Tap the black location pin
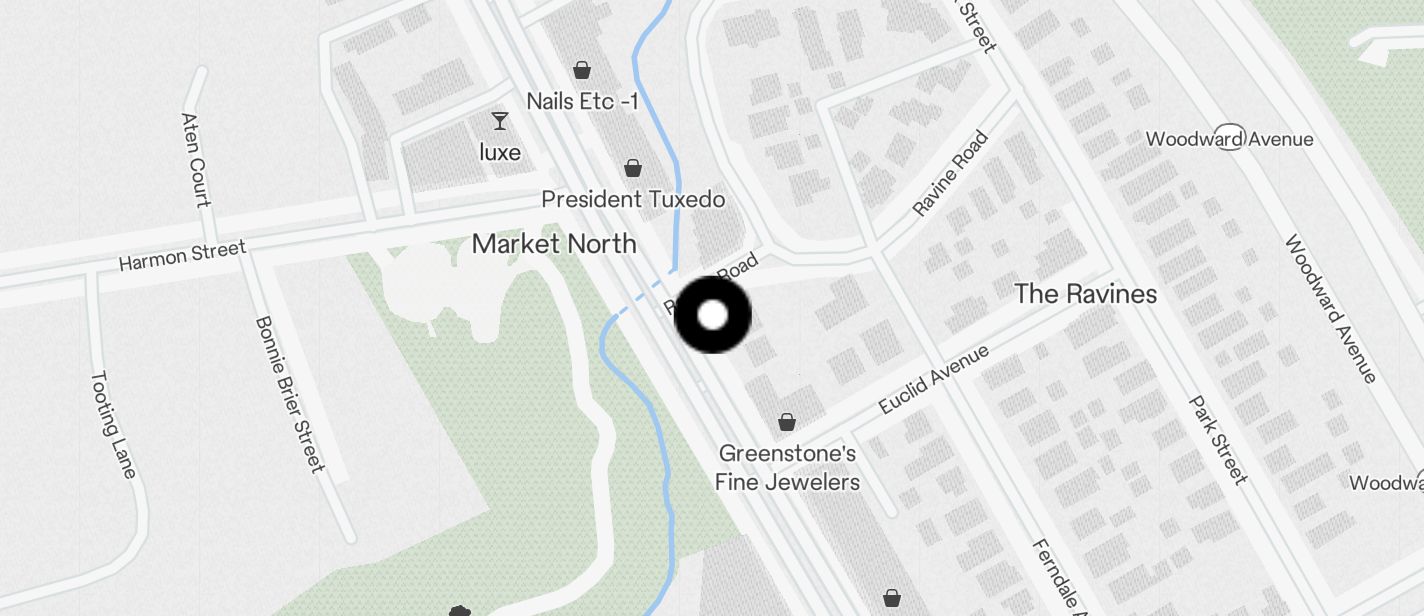 [x=712, y=315]
